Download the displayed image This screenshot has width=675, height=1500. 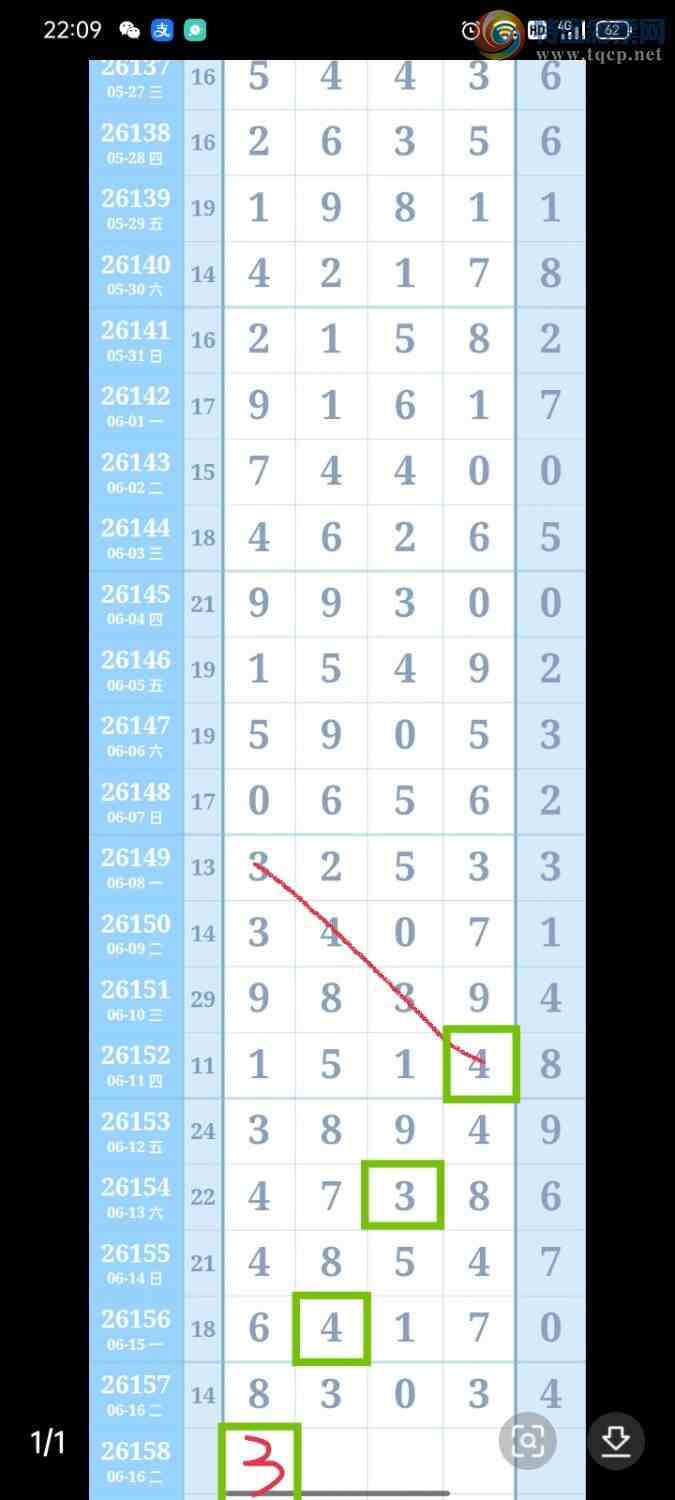[616, 1440]
